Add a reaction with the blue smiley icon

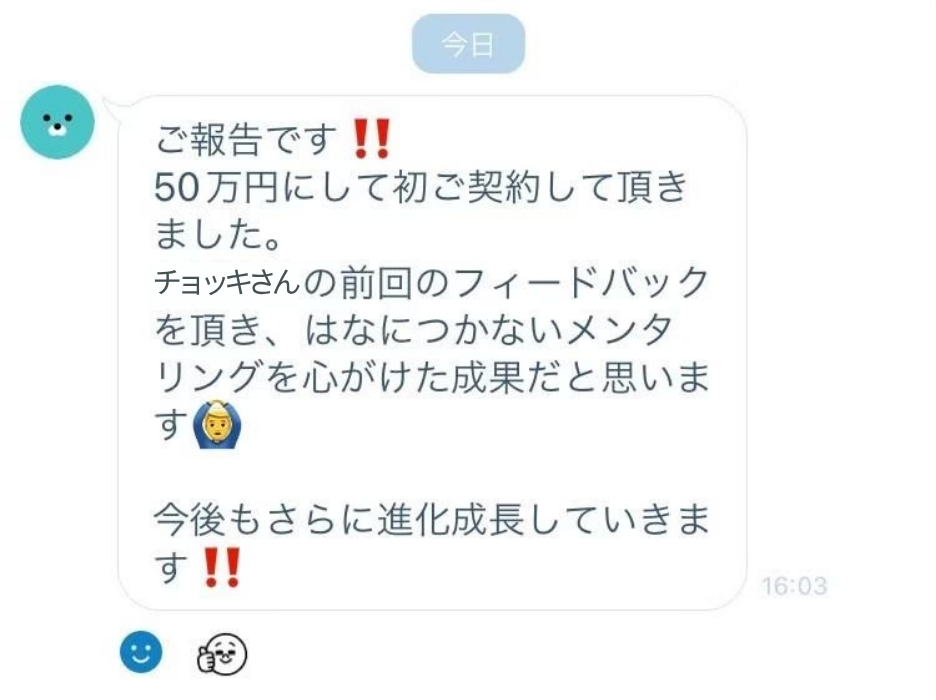(x=141, y=652)
